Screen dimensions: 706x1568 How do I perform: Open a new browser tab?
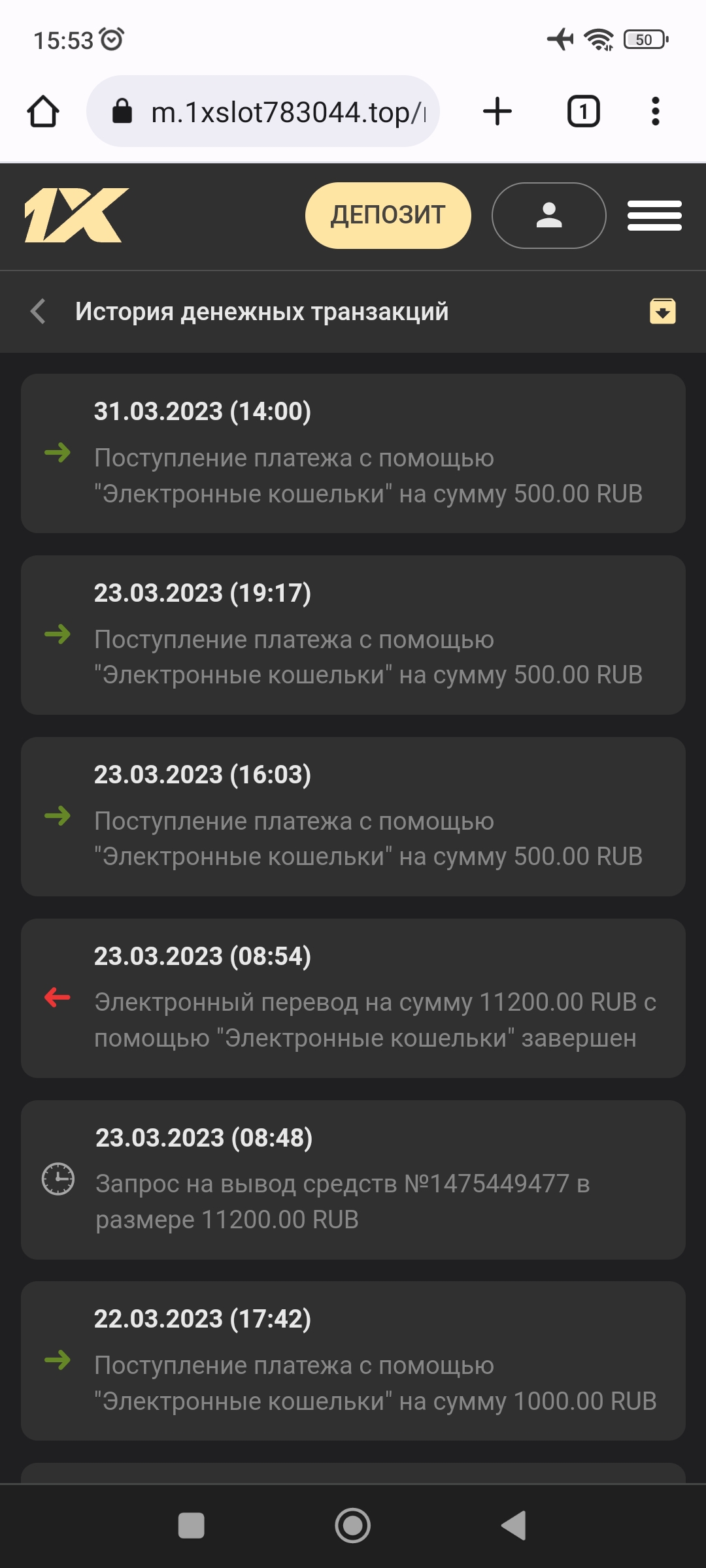pyautogui.click(x=497, y=112)
